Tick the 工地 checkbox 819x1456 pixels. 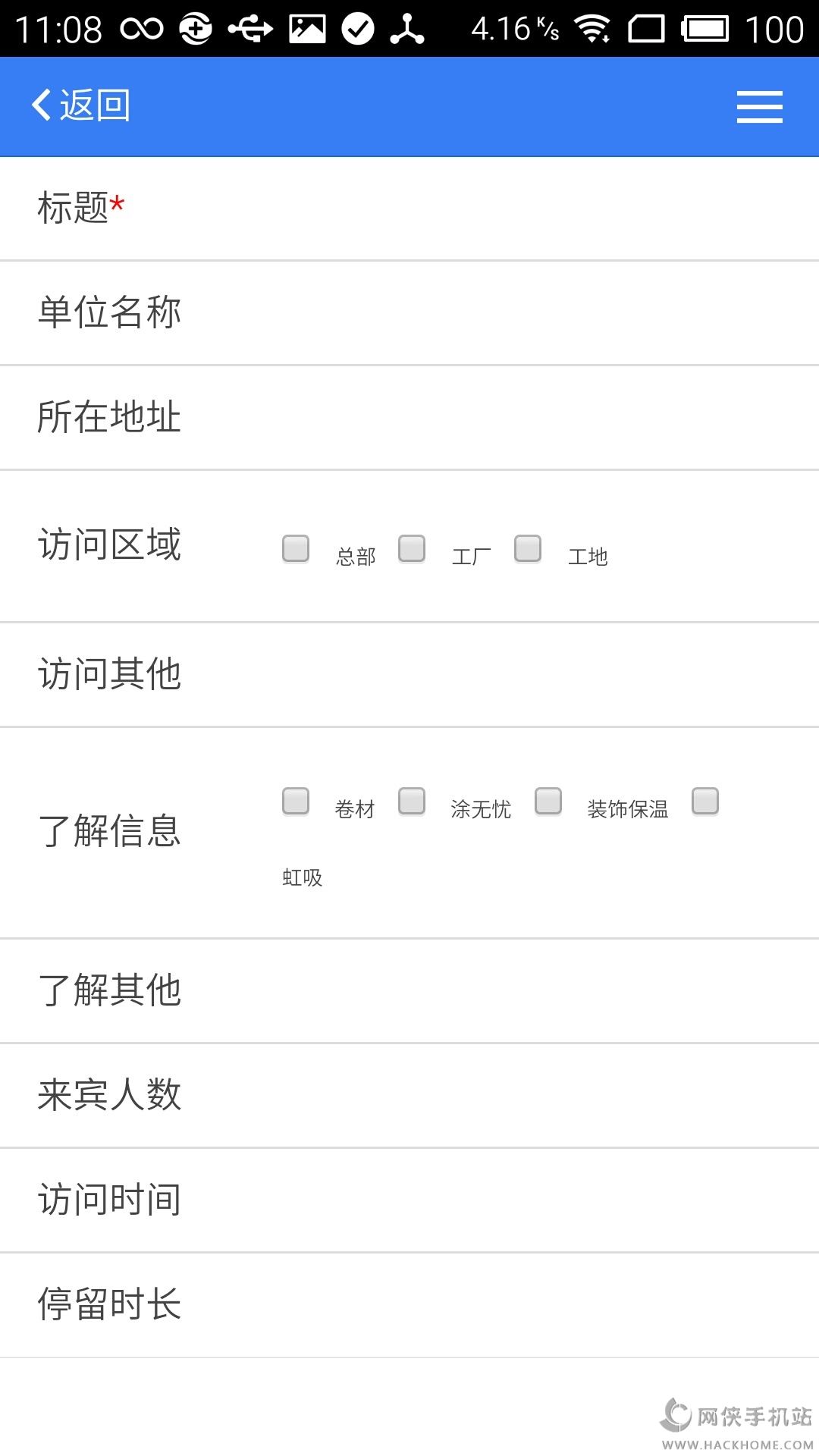tap(528, 548)
